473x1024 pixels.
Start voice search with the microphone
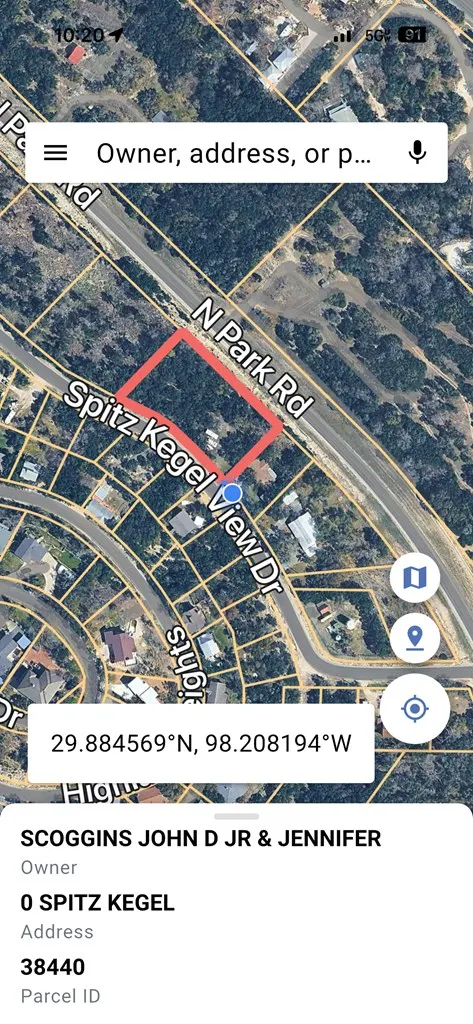417,153
